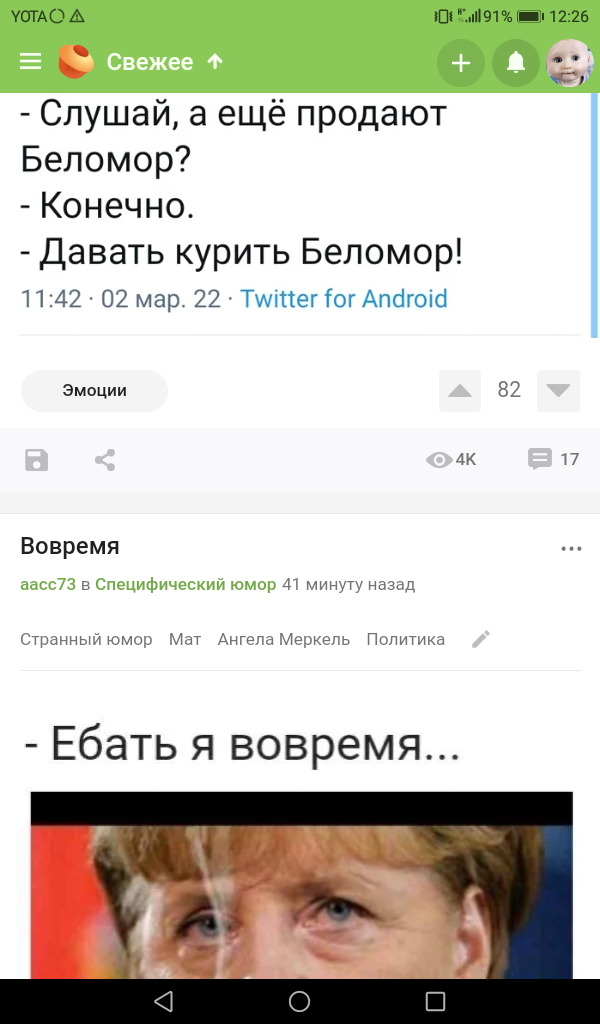600x1024 pixels.
Task: Open author aacc73's profile
Action: tap(48, 584)
